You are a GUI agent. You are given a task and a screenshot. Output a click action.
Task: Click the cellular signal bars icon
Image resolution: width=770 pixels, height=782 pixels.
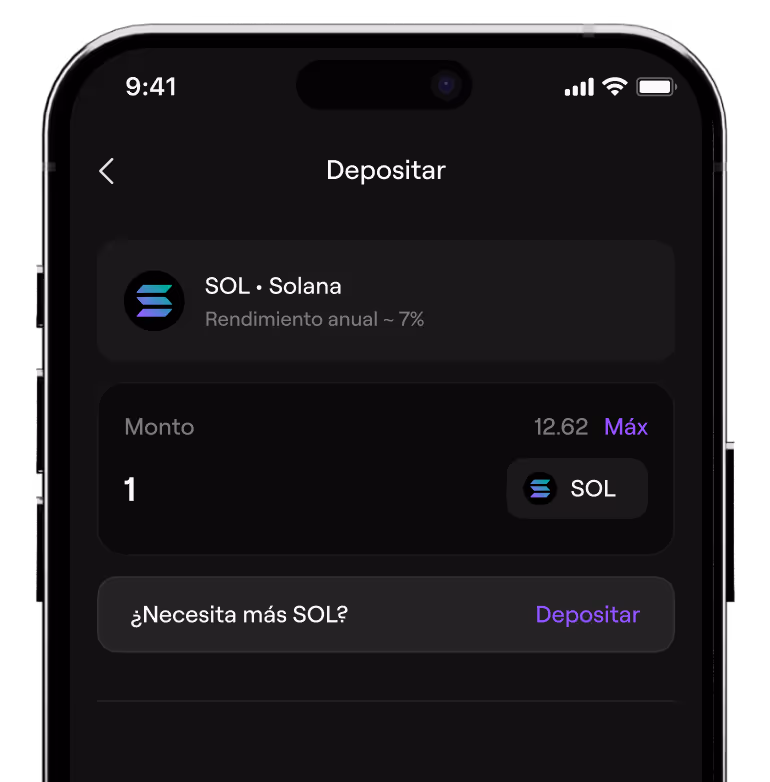coord(579,87)
